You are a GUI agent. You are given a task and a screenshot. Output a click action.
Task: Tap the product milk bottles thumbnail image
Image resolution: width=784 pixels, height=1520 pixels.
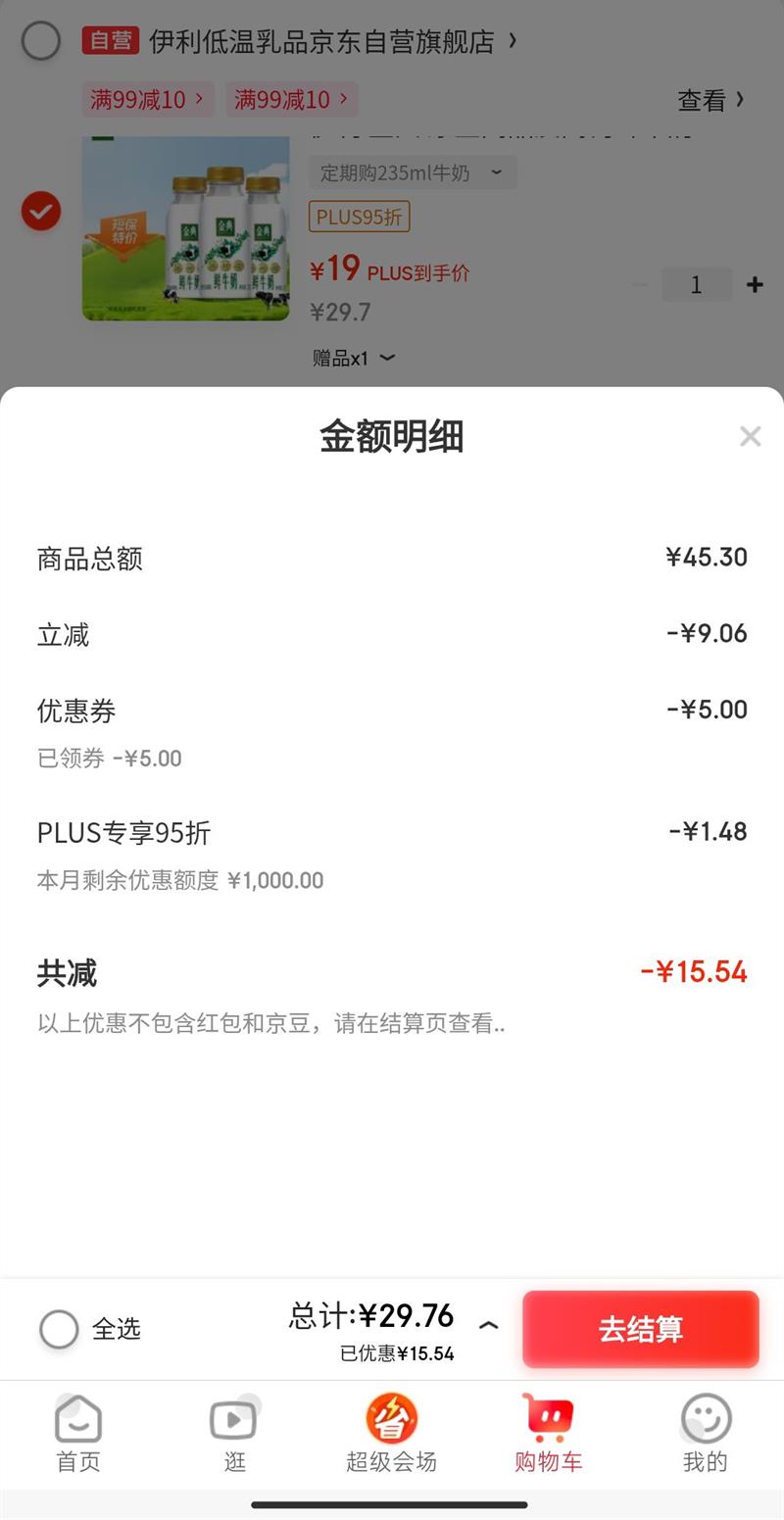pyautogui.click(x=185, y=227)
